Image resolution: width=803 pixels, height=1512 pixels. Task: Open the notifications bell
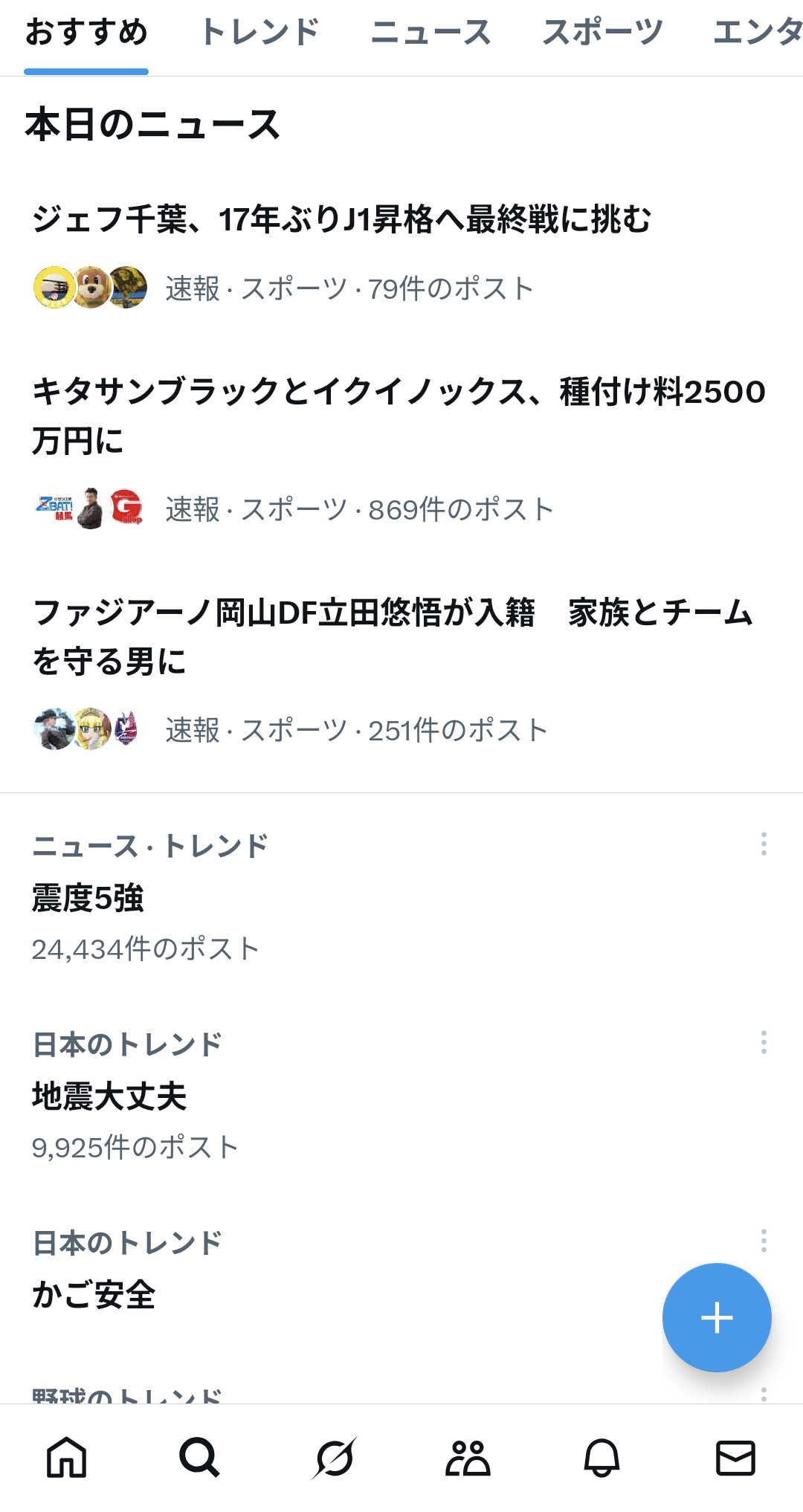[x=602, y=1458]
